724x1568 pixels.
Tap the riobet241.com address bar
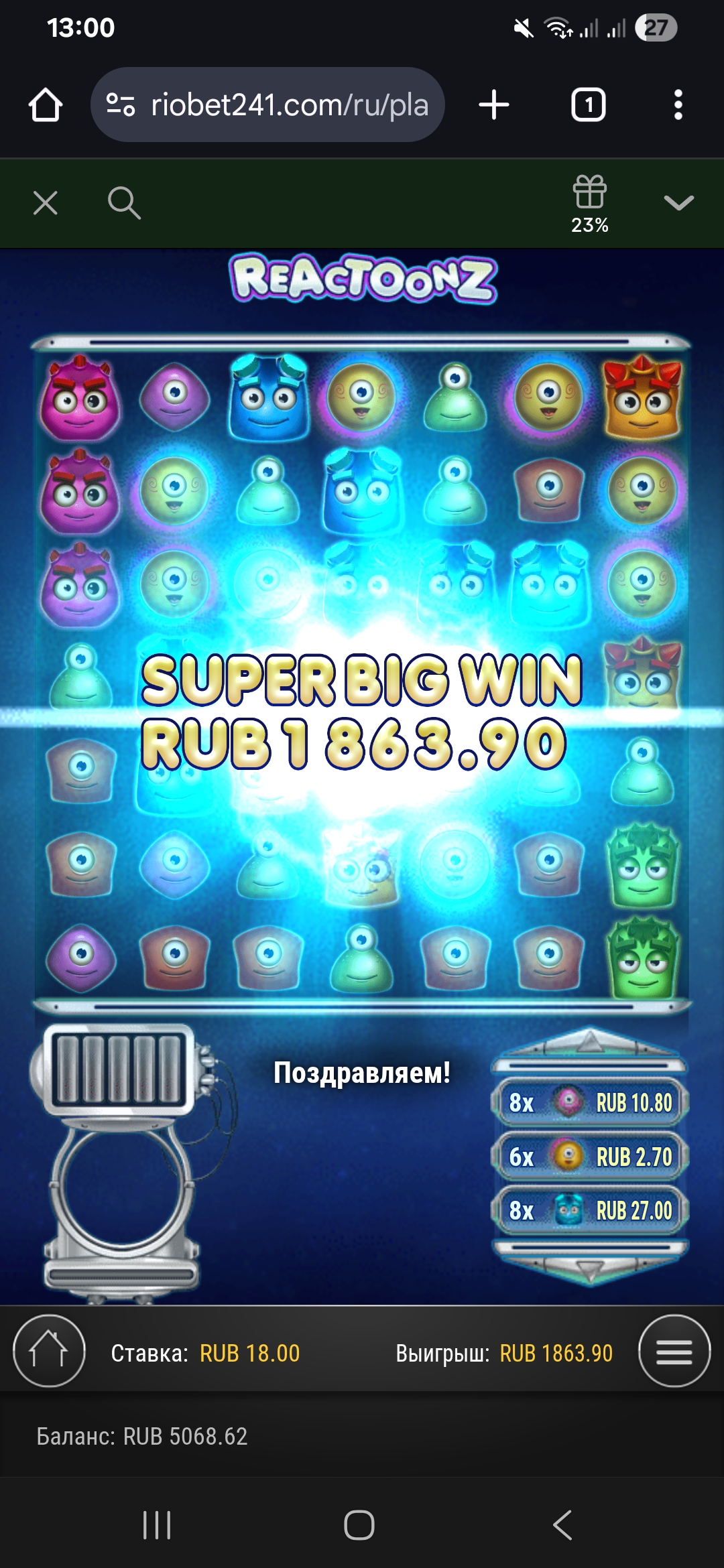point(268,105)
